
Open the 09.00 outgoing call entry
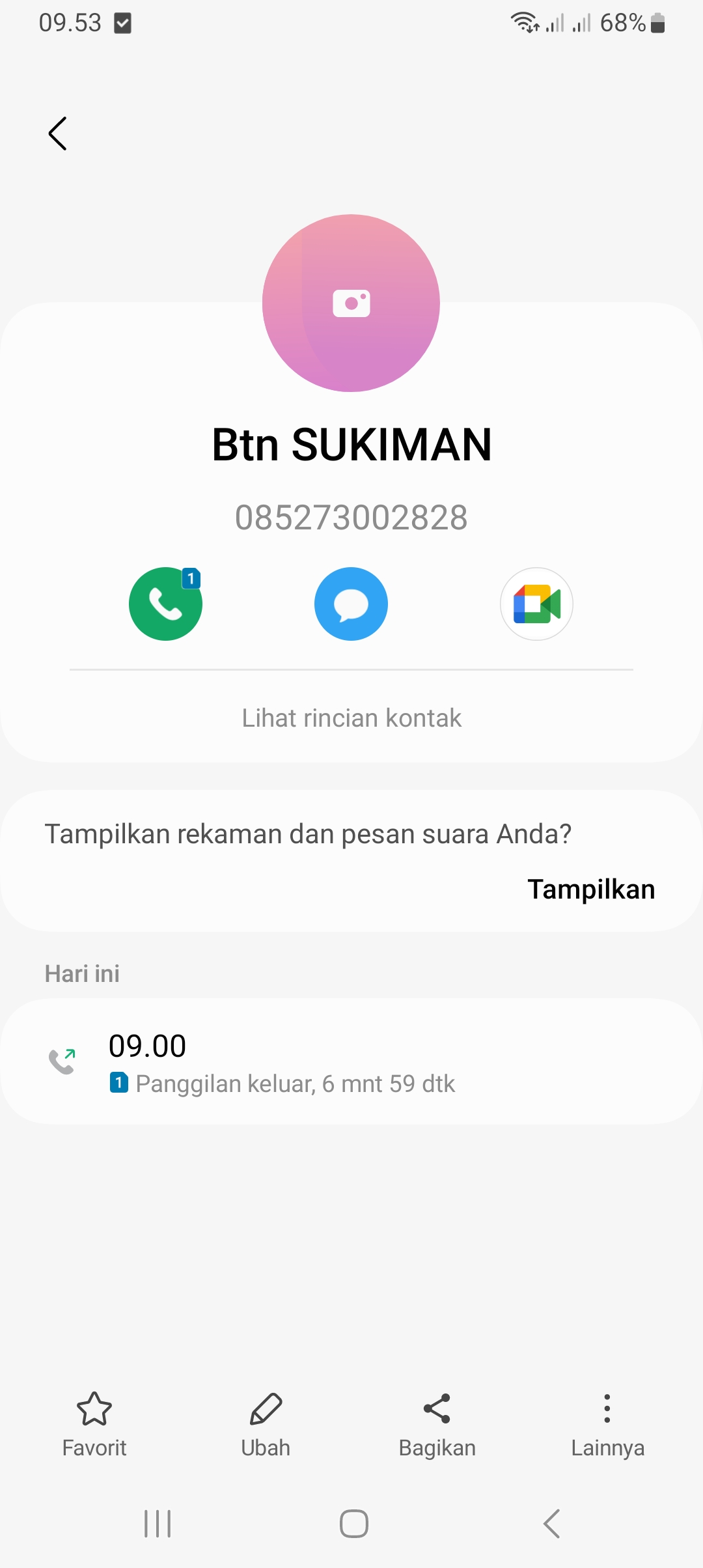point(351,1062)
